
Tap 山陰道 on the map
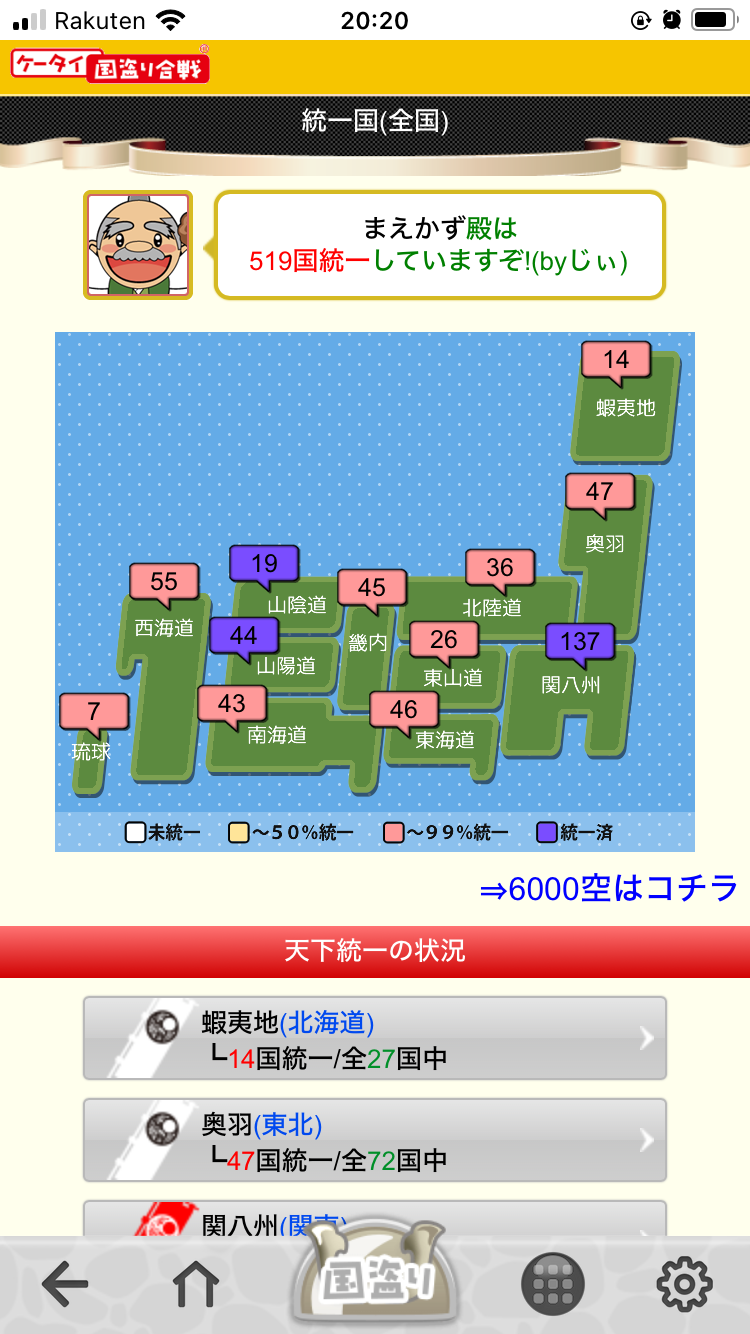coord(297,605)
